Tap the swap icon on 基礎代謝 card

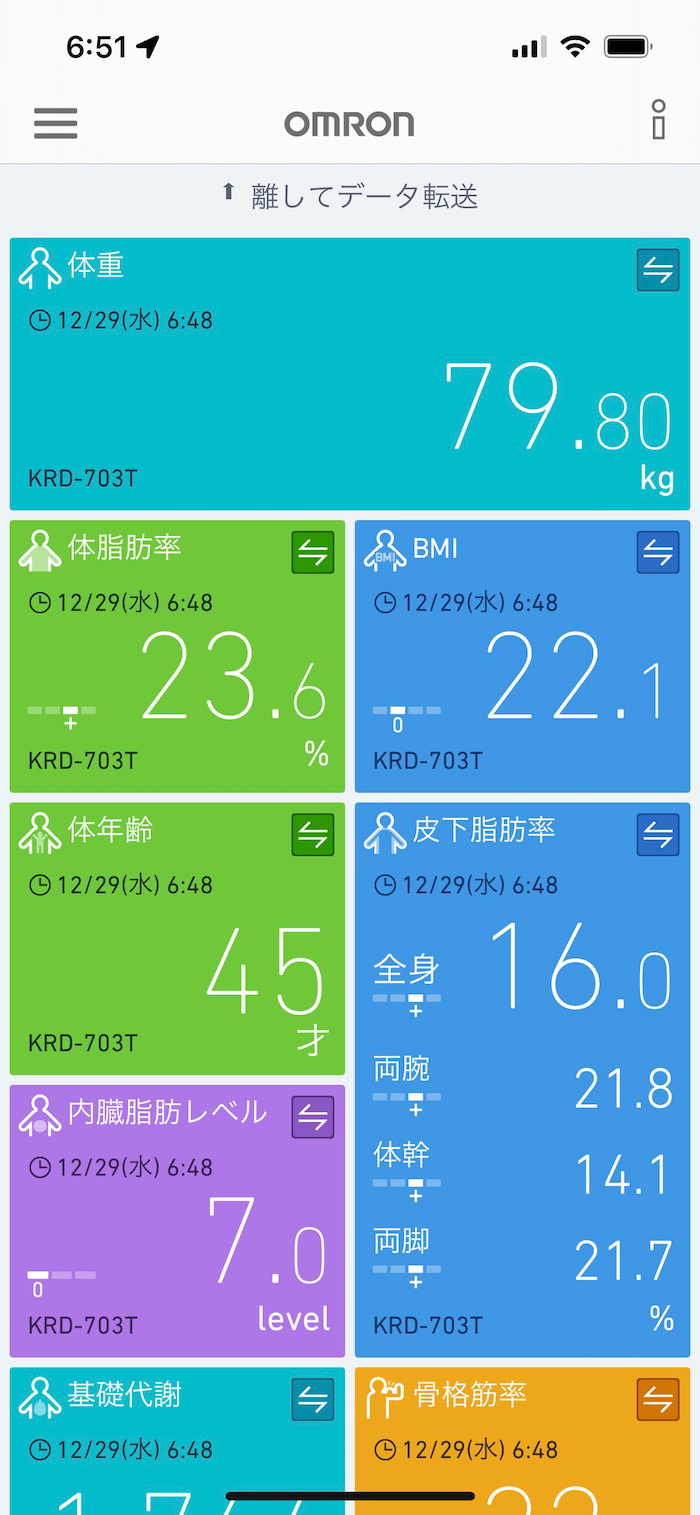(313, 1399)
